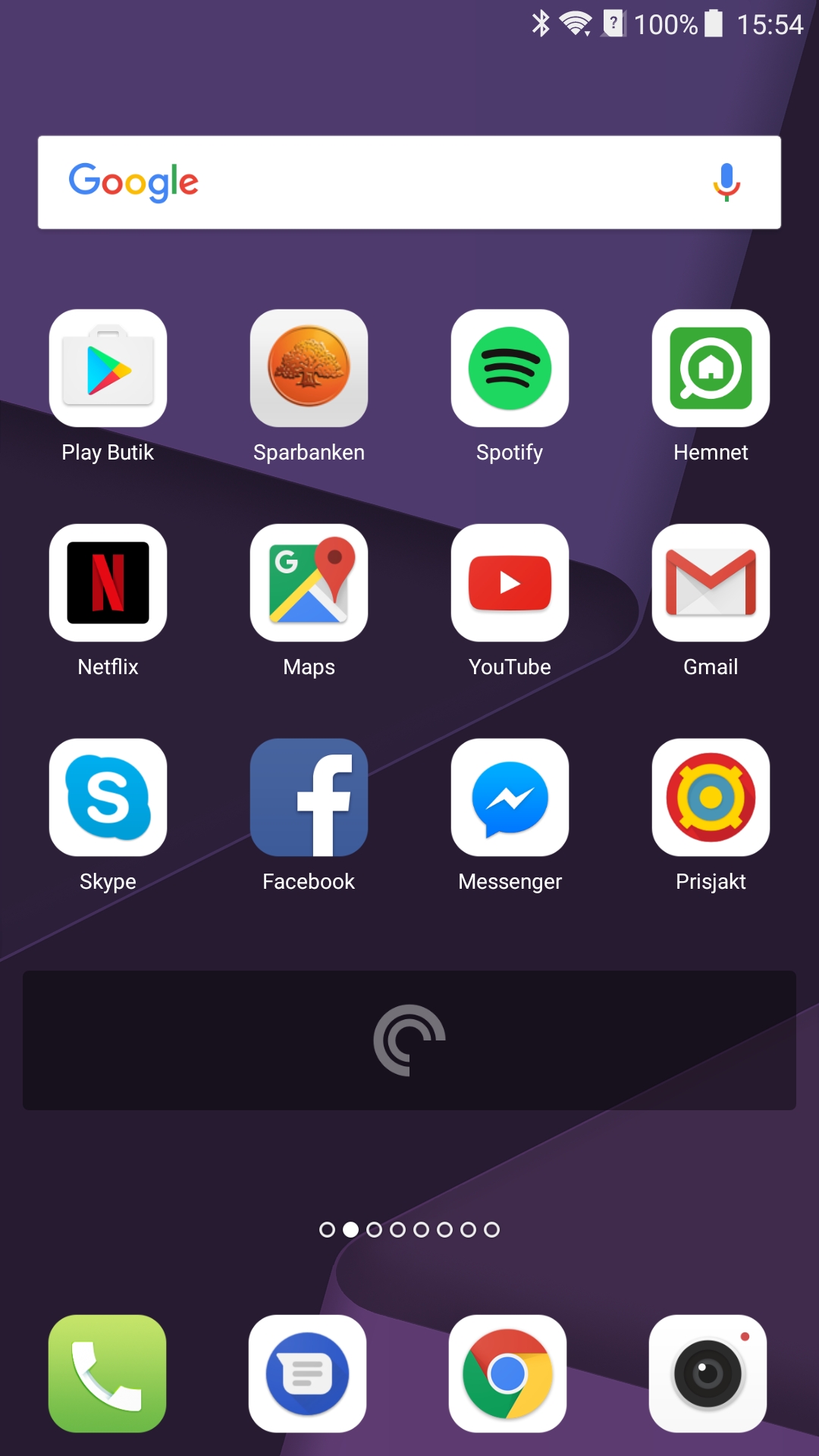Open the Facebook app
This screenshot has width=819, height=1456.
(309, 798)
